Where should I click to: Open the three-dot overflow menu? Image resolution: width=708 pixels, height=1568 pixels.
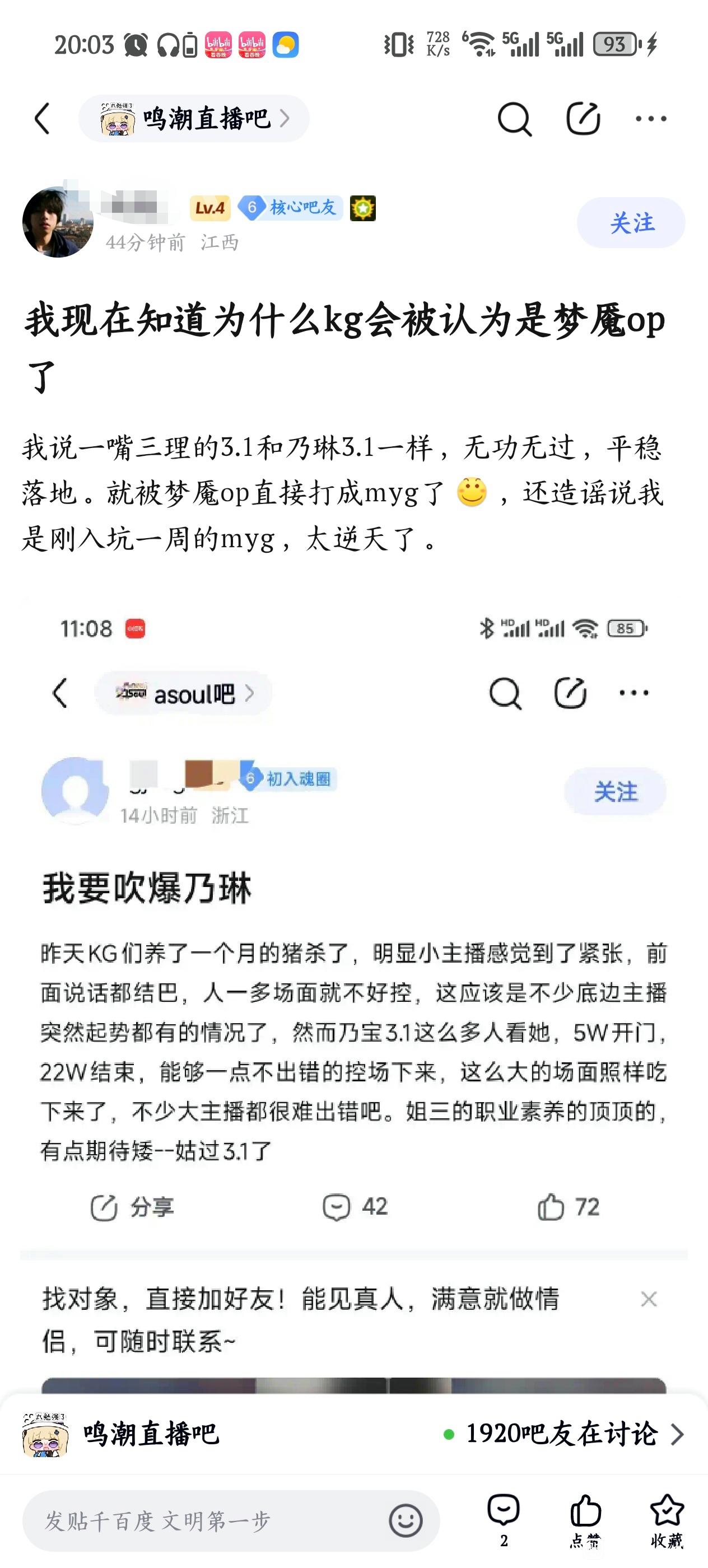point(650,119)
